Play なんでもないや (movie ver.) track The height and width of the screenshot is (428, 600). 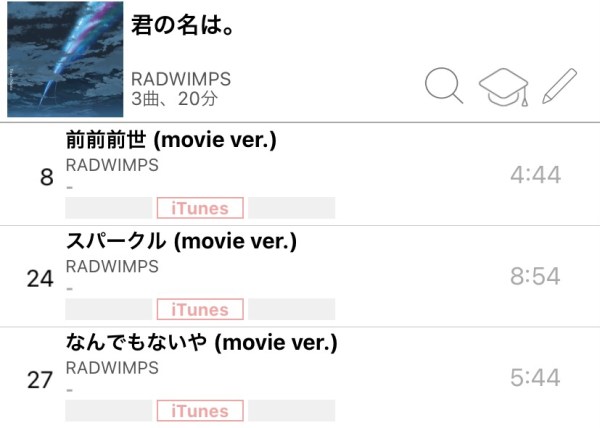tap(200, 343)
